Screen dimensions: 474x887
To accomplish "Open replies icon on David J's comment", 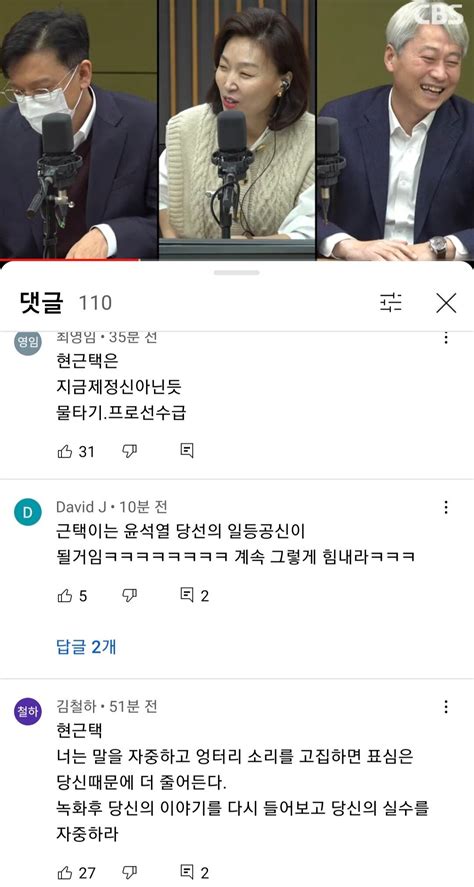I will 187,595.
